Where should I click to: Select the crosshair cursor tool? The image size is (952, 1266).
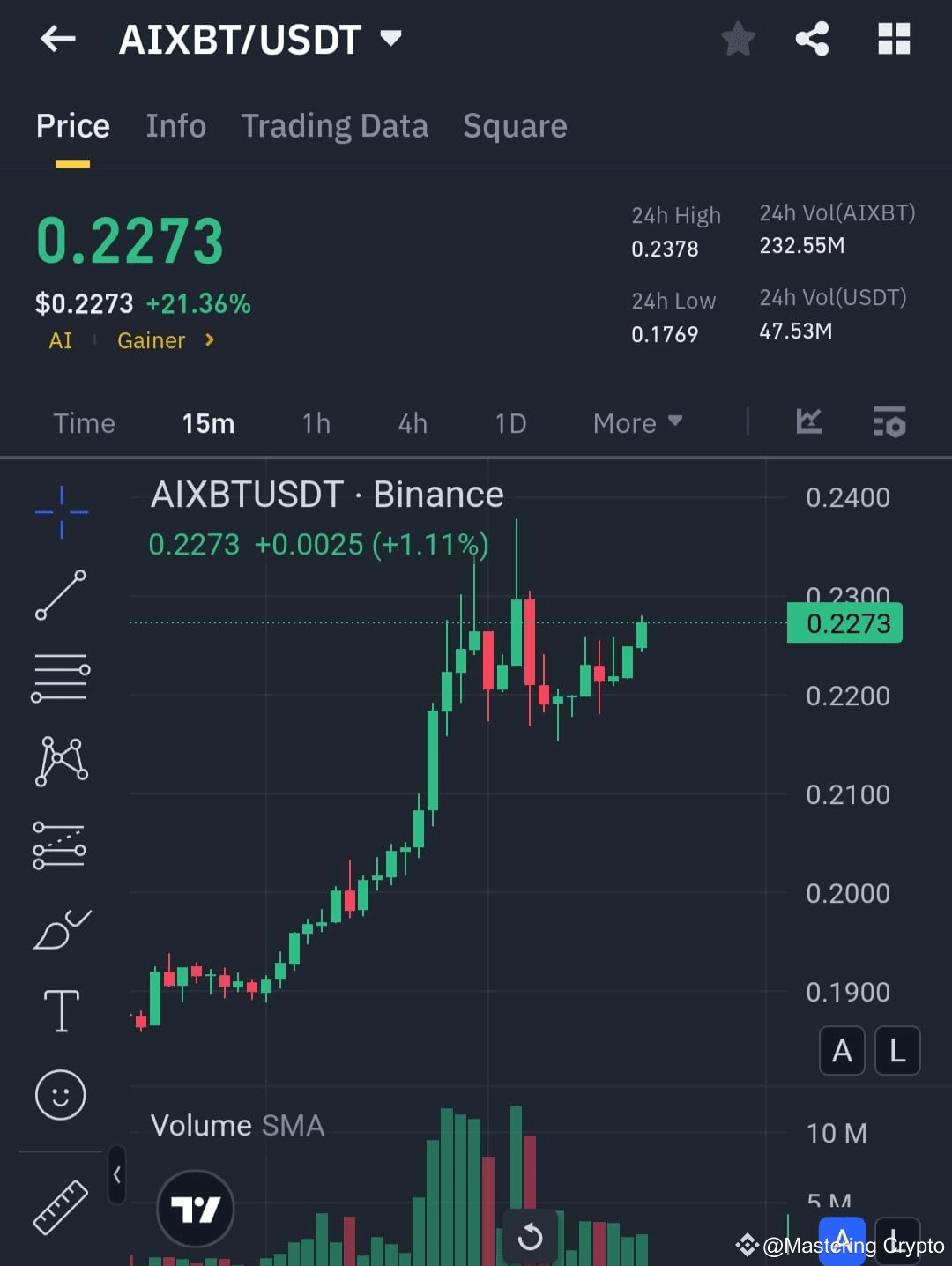coord(61,511)
